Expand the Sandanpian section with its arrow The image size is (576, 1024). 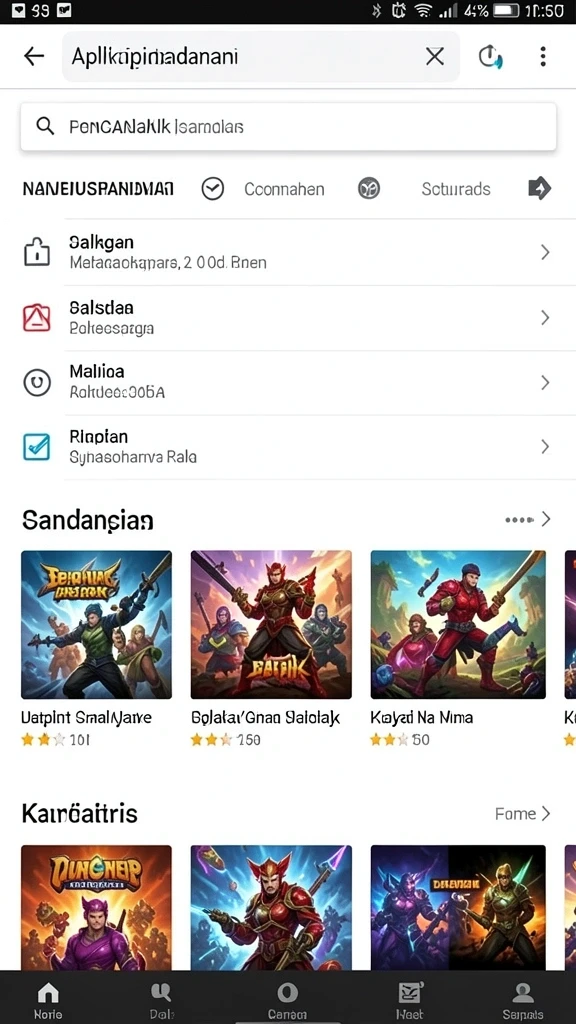tap(546, 519)
